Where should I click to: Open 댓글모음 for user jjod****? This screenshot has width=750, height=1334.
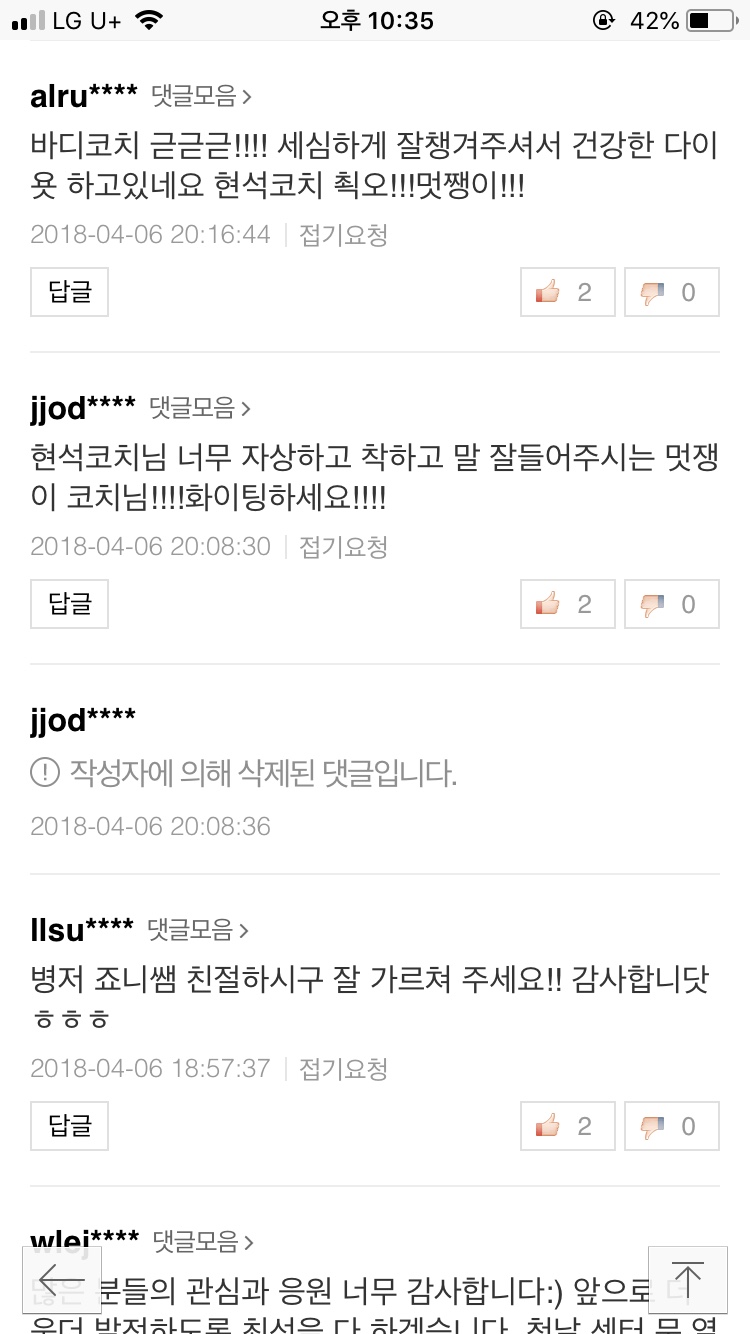click(x=199, y=408)
